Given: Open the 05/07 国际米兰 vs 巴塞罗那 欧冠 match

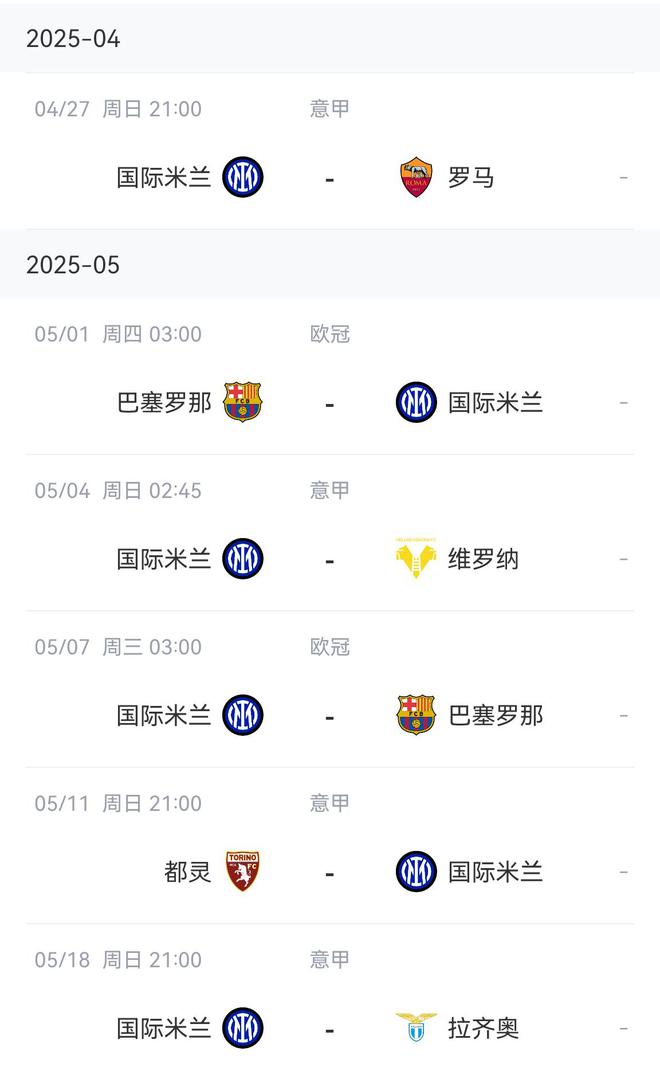Looking at the screenshot, I should pyautogui.click(x=330, y=715).
